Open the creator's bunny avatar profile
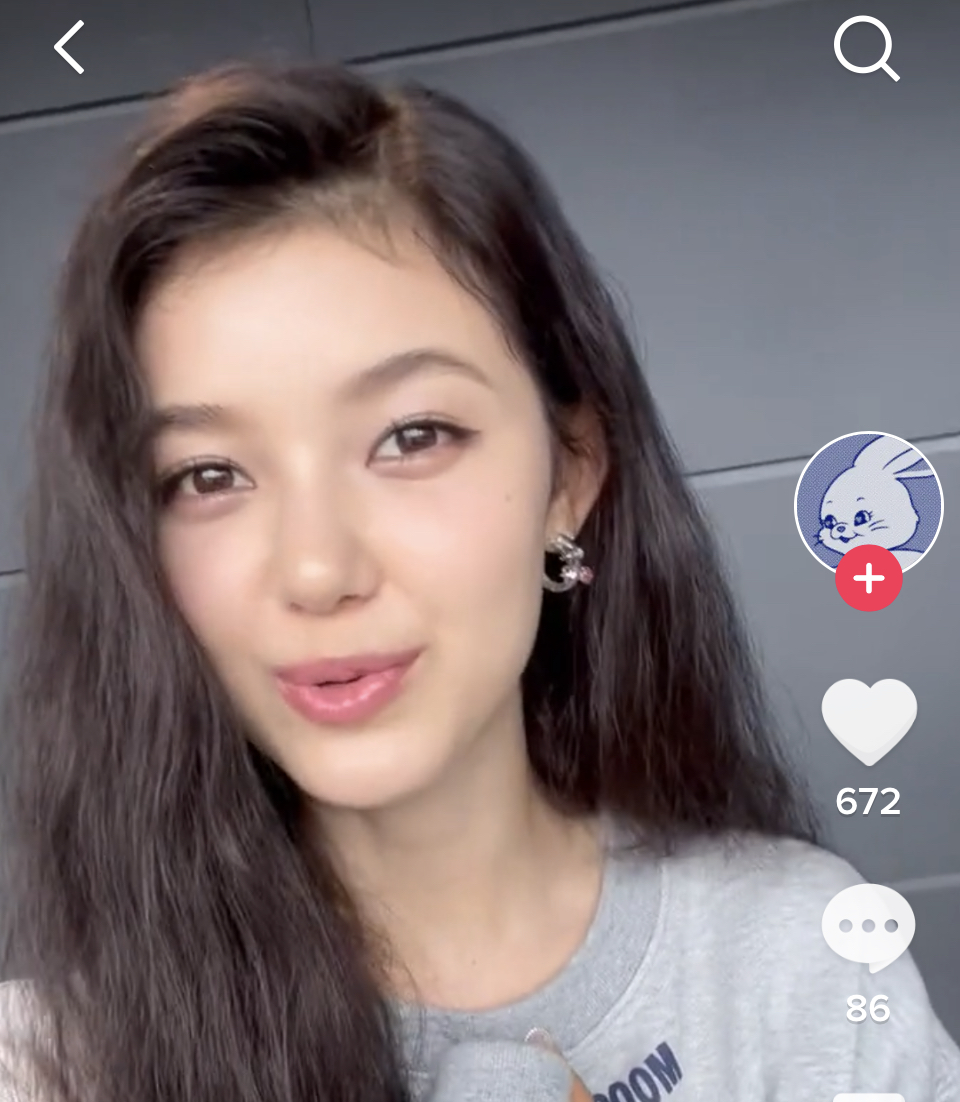The width and height of the screenshot is (960, 1102). (869, 505)
